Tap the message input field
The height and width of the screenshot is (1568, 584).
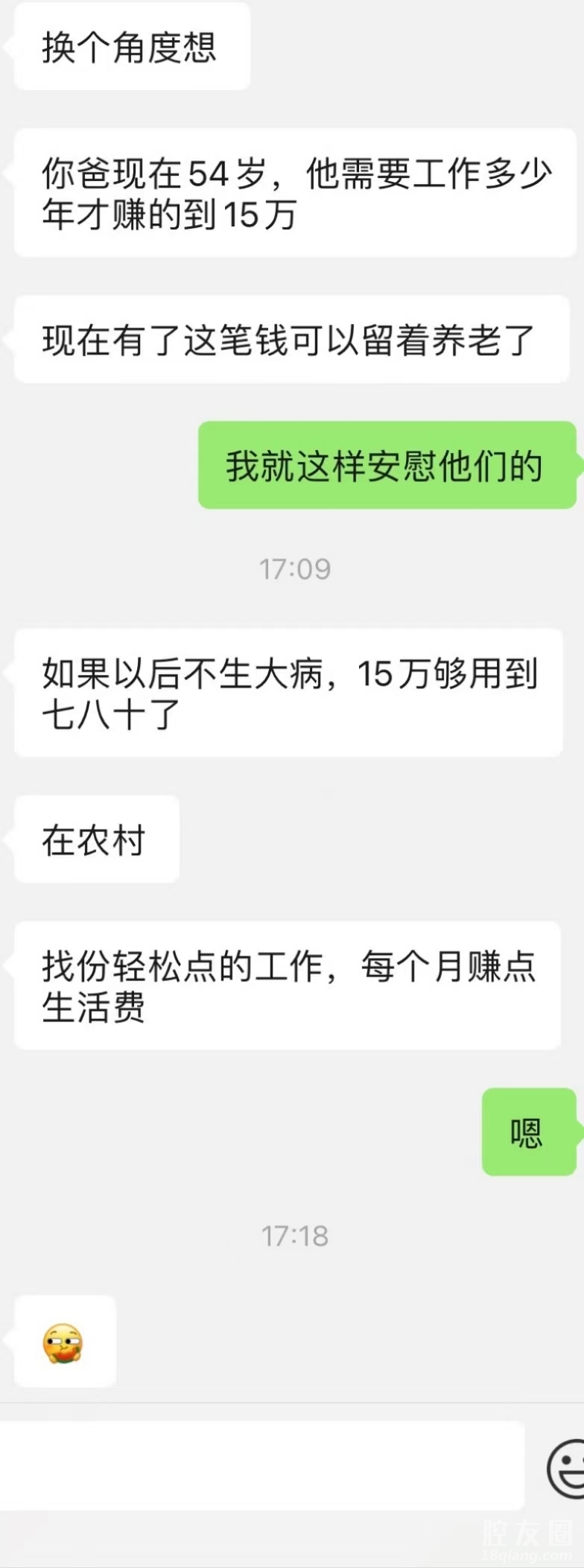pyautogui.click(x=261, y=1465)
